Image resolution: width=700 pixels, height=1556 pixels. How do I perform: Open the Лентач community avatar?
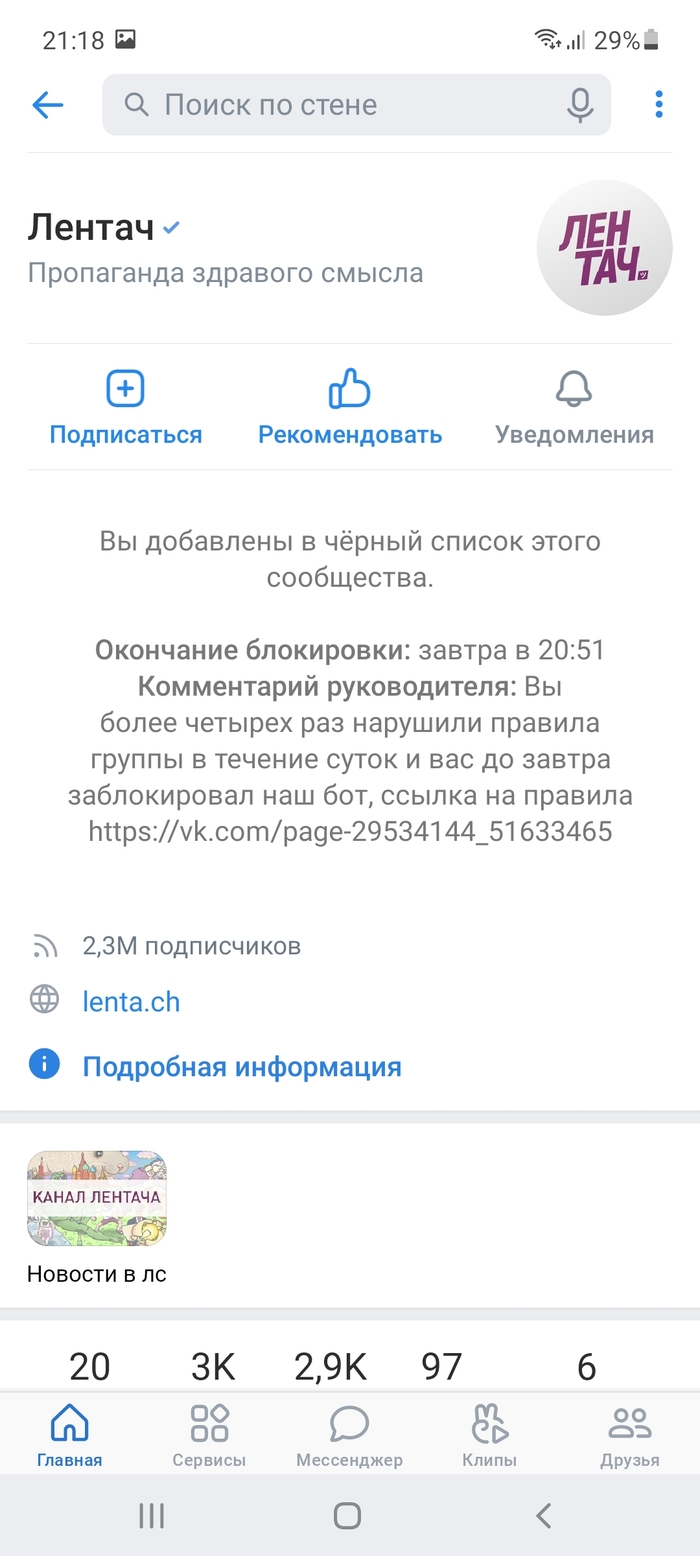(x=604, y=248)
